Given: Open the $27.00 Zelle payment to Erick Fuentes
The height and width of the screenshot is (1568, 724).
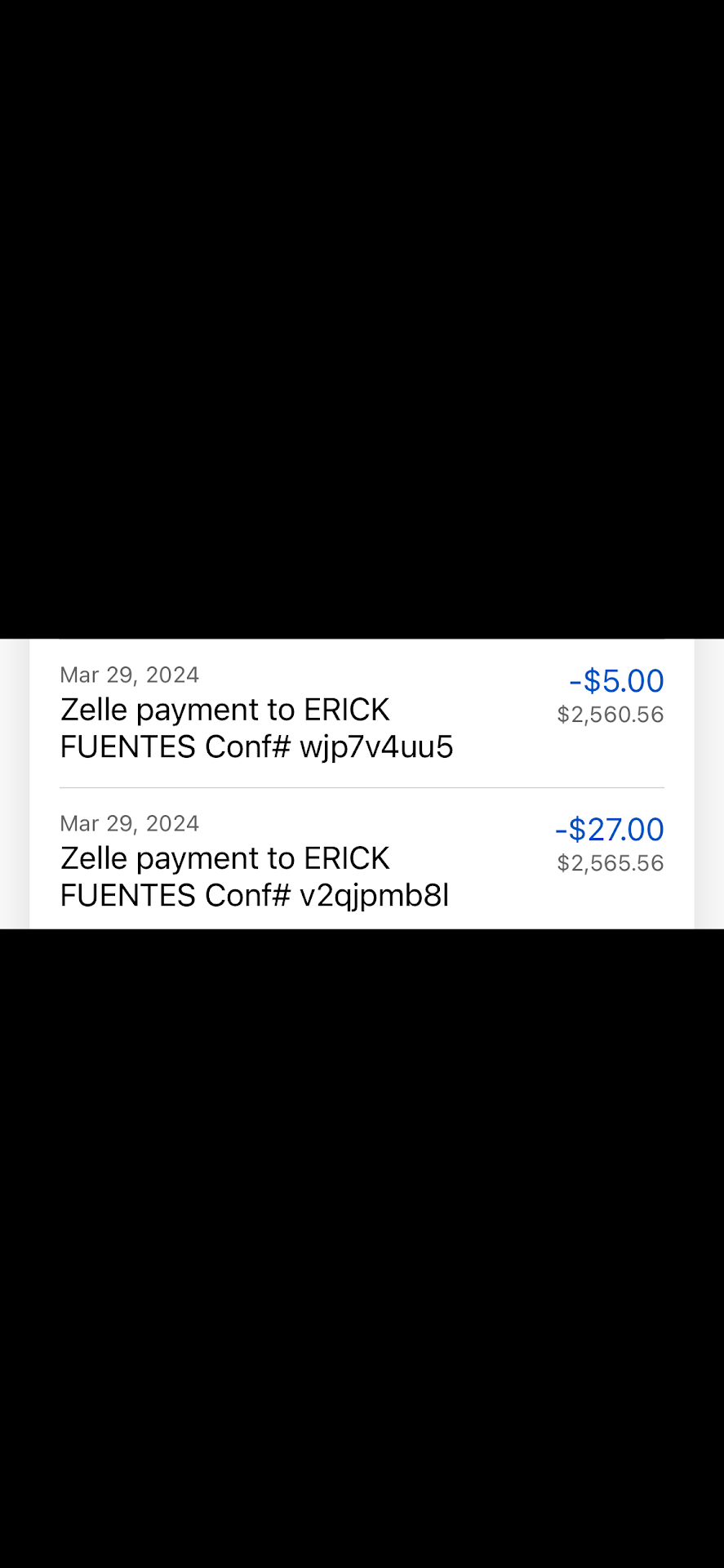Looking at the screenshot, I should [x=362, y=861].
